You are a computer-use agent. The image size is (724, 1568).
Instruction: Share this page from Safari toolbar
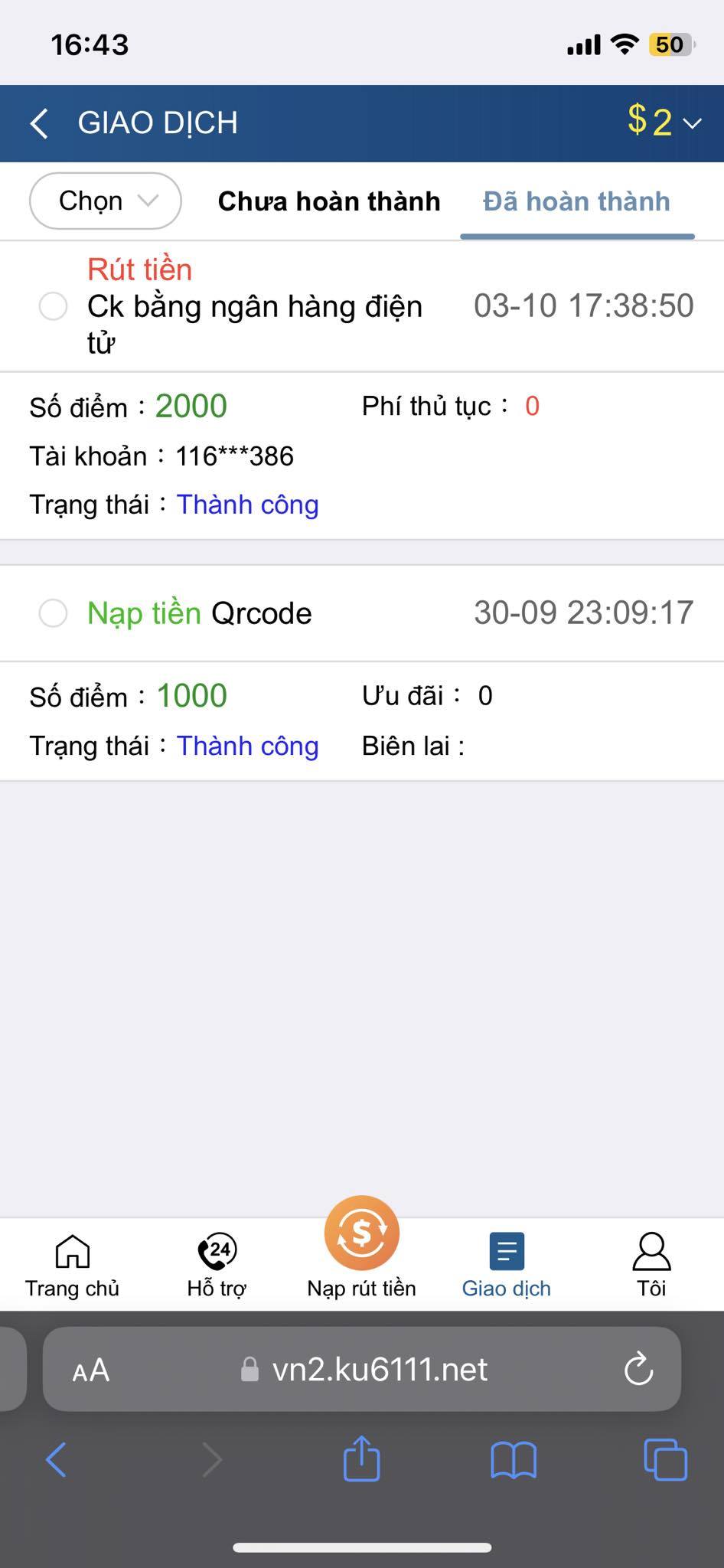[361, 1459]
